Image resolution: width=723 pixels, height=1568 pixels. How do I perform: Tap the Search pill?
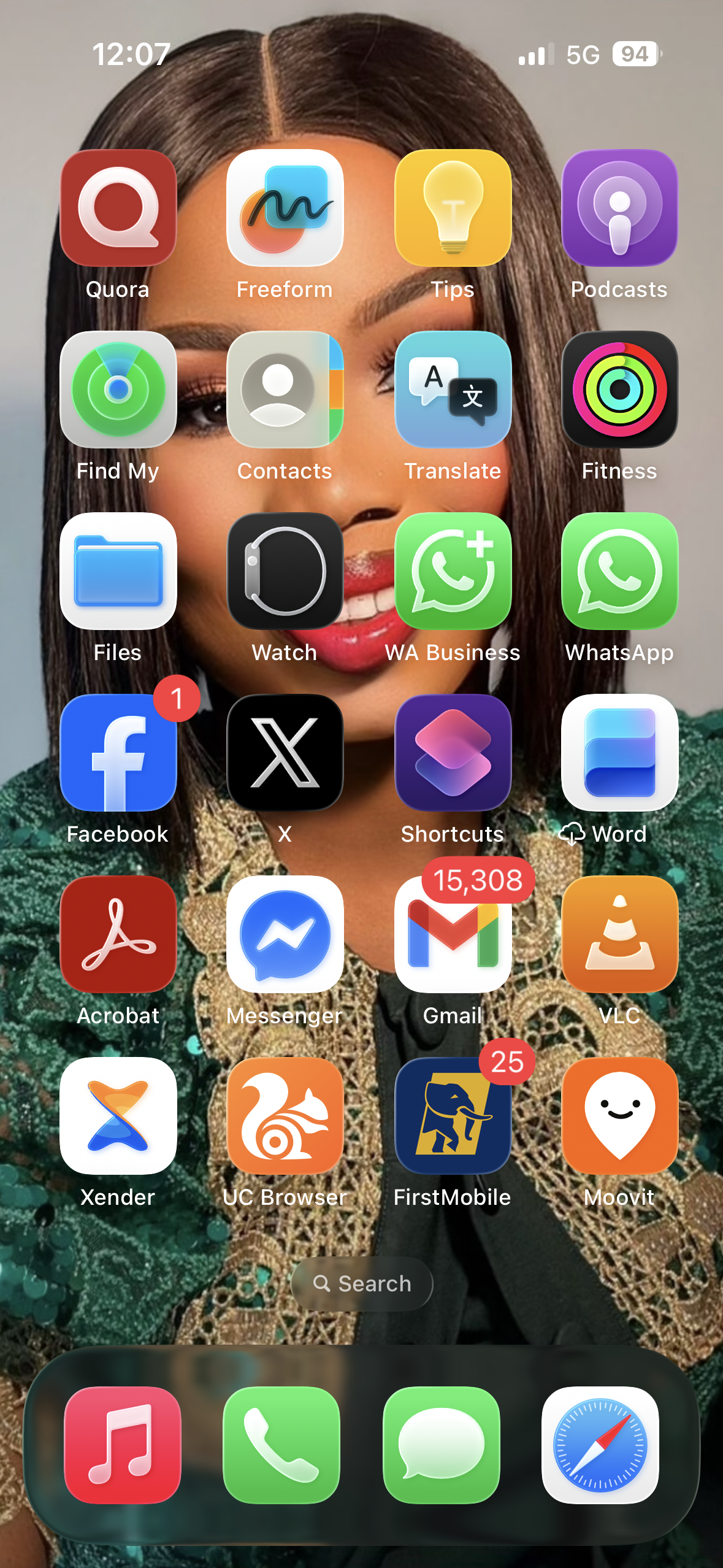pyautogui.click(x=362, y=1284)
